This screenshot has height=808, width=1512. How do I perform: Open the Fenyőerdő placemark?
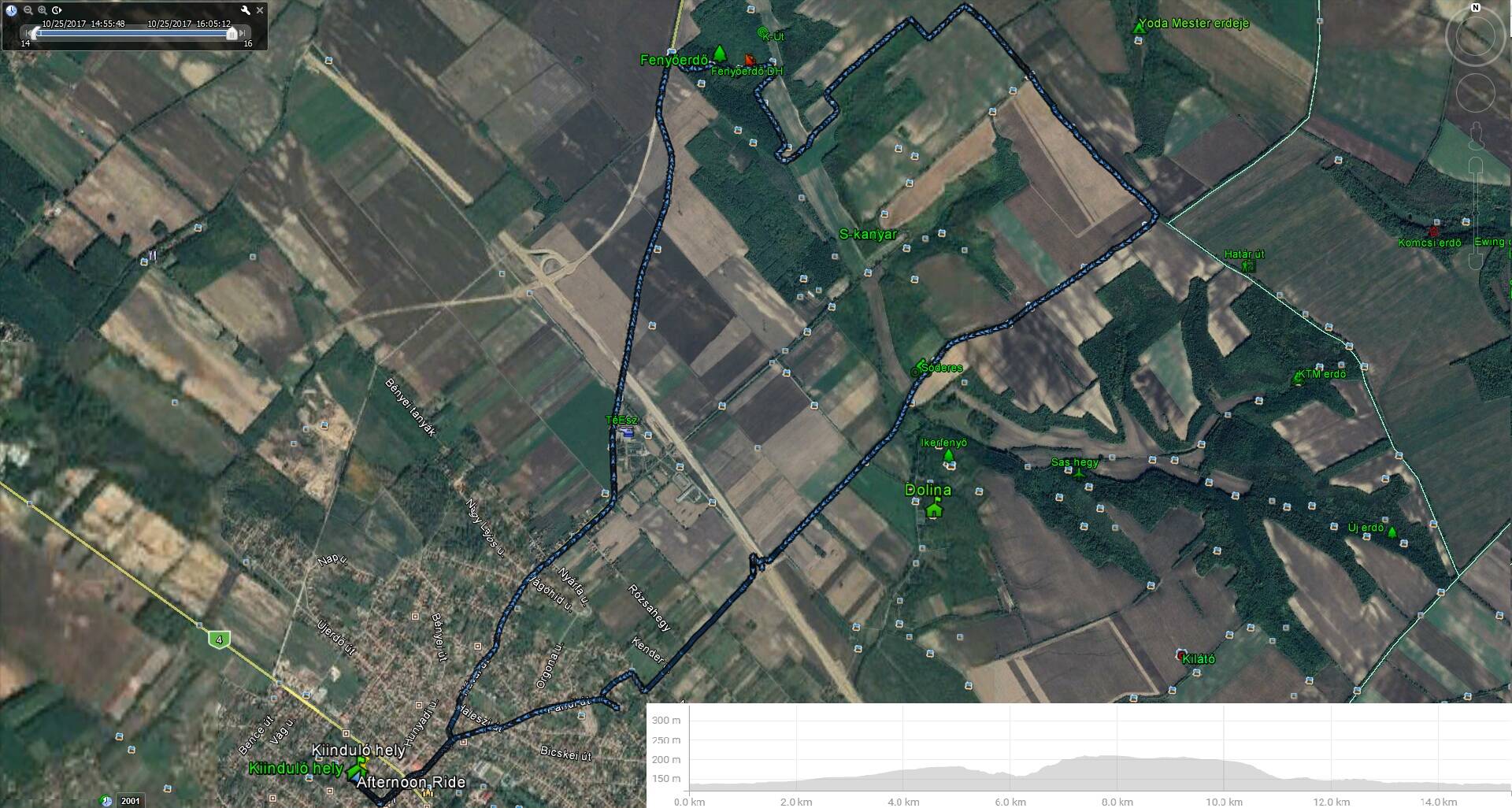click(718, 54)
